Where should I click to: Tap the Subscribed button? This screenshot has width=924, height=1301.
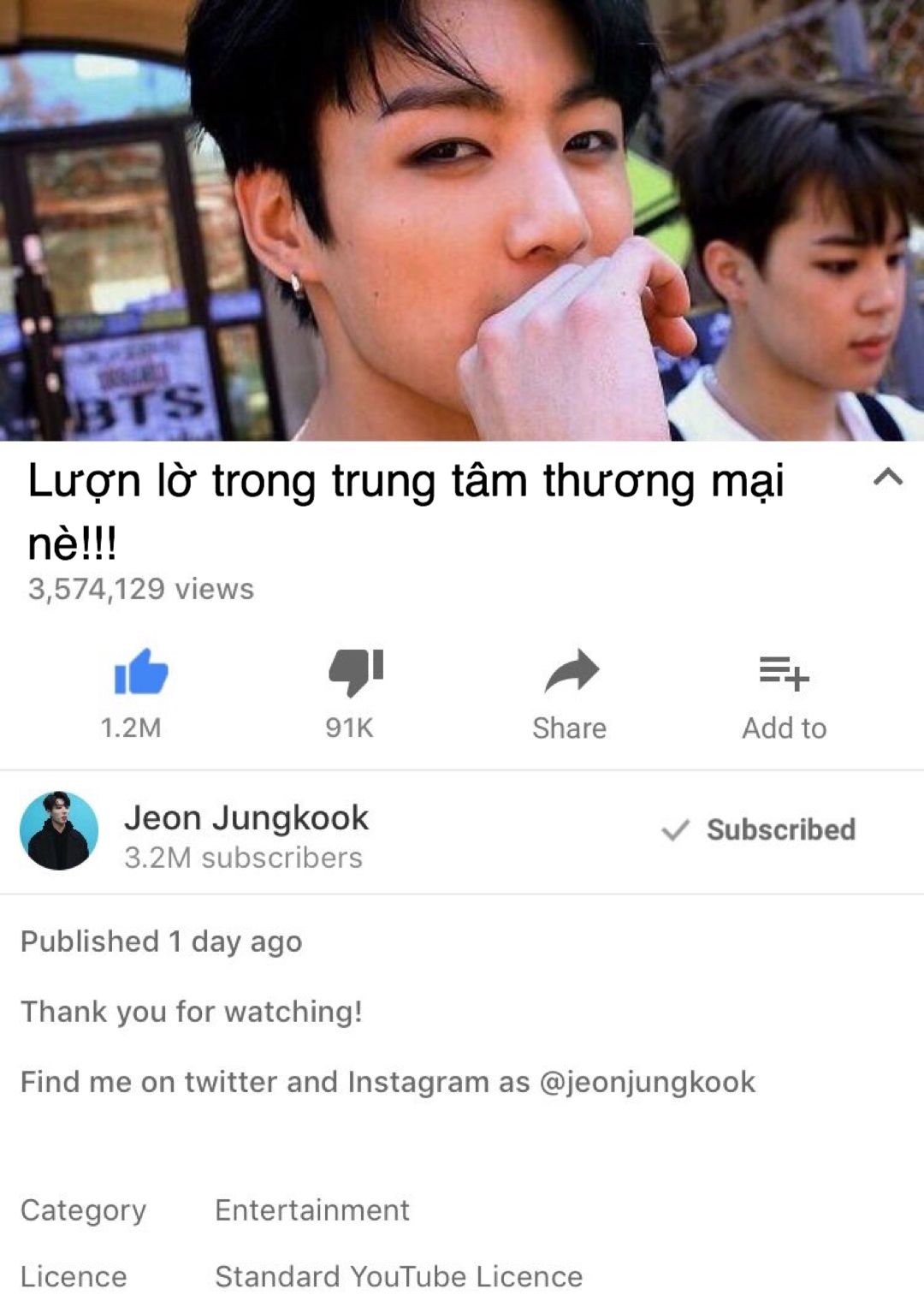760,829
